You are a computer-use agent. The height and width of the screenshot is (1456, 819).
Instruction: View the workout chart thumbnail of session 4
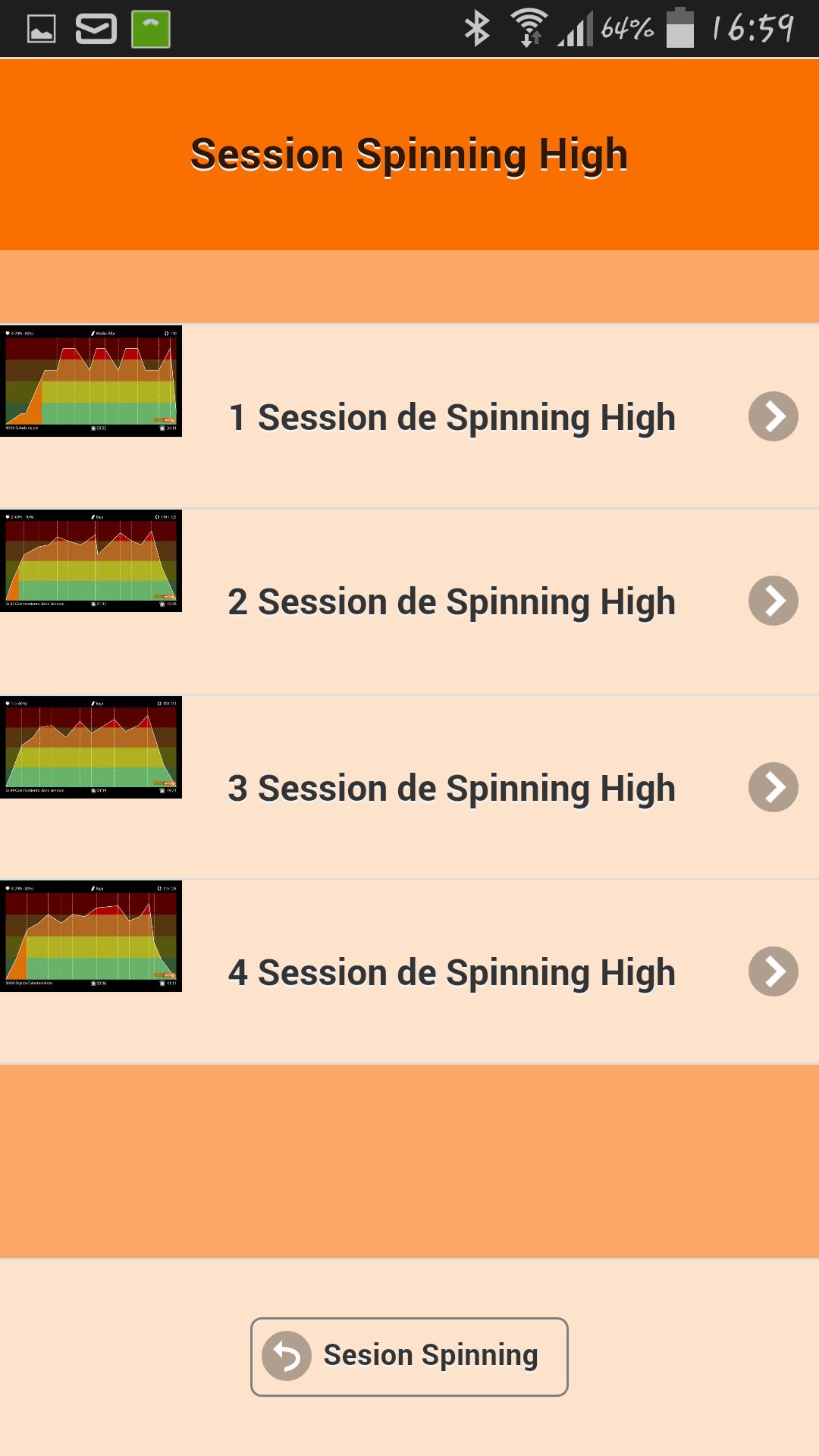point(93,936)
